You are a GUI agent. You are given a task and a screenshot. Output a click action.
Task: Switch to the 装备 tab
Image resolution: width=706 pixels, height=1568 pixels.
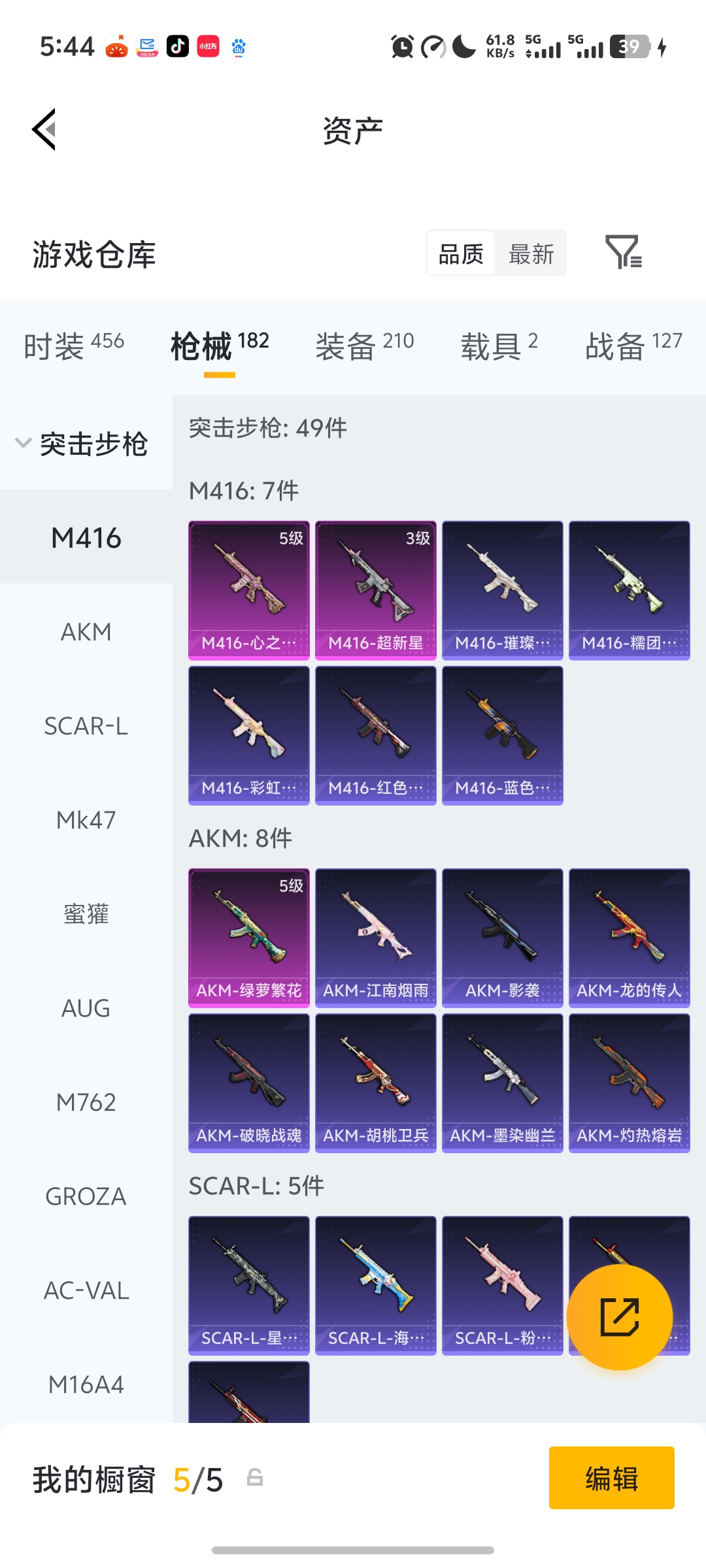pos(364,345)
